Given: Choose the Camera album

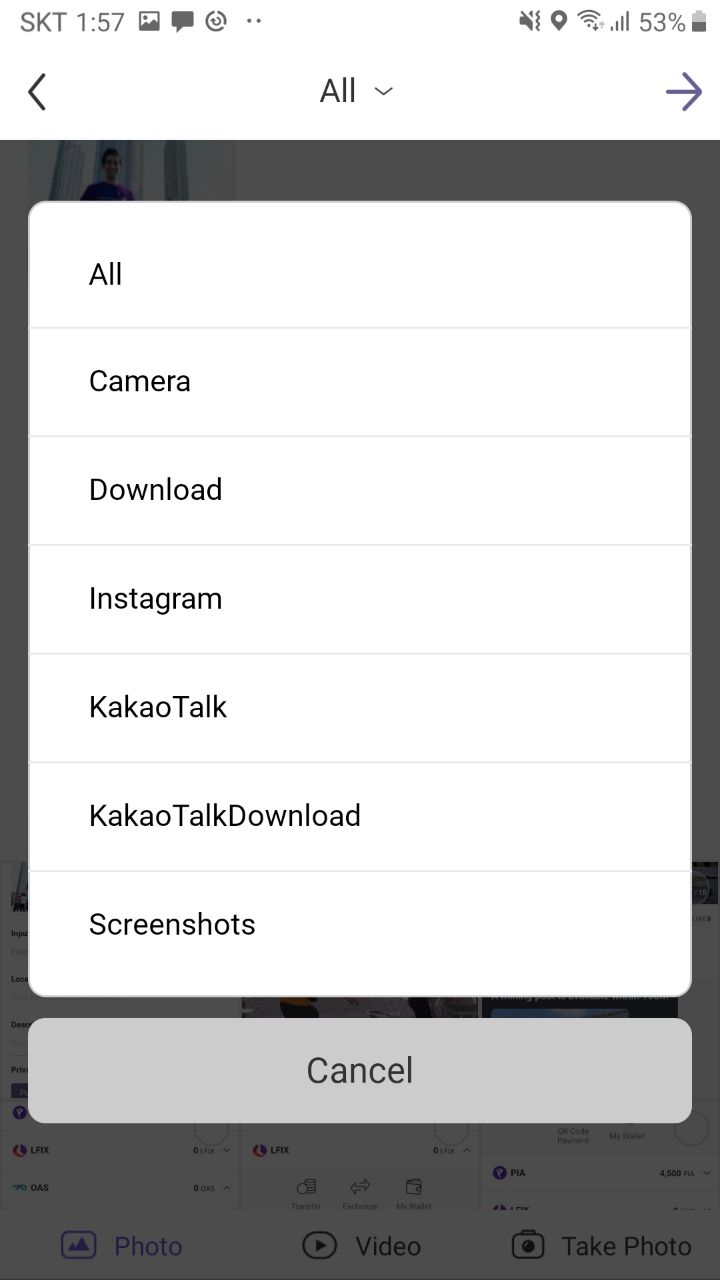Looking at the screenshot, I should tap(360, 381).
